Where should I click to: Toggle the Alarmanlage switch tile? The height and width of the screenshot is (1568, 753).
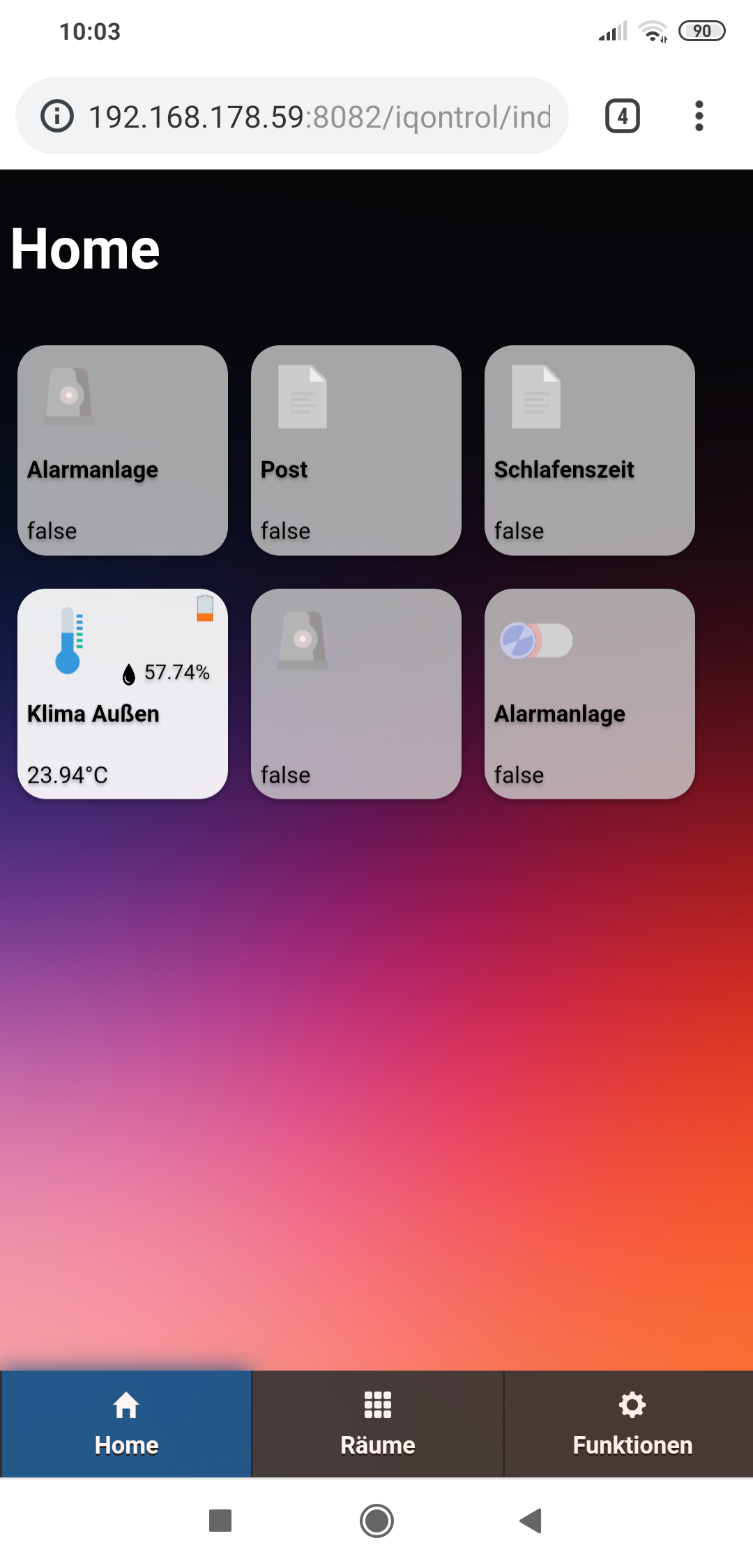590,694
